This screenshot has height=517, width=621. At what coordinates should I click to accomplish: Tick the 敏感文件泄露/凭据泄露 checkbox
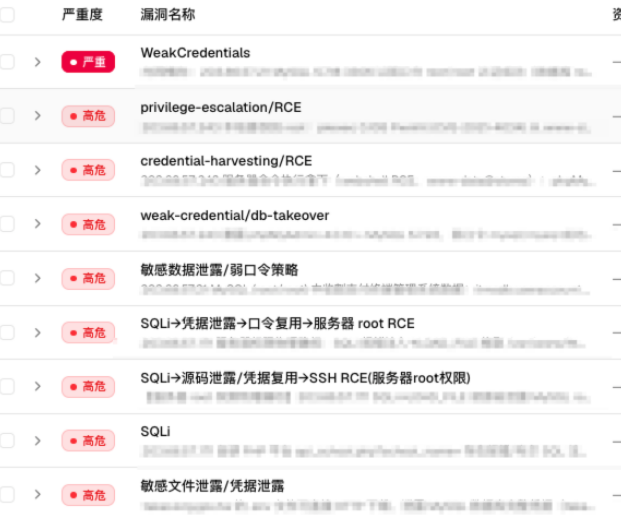[7, 494]
